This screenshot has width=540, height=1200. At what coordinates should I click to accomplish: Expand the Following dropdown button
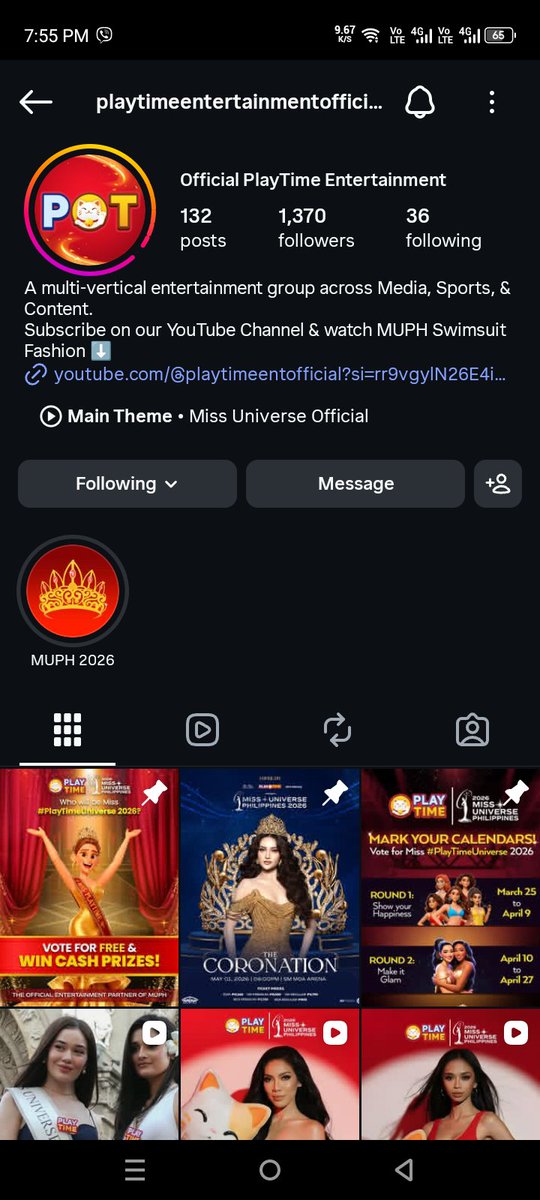(127, 484)
